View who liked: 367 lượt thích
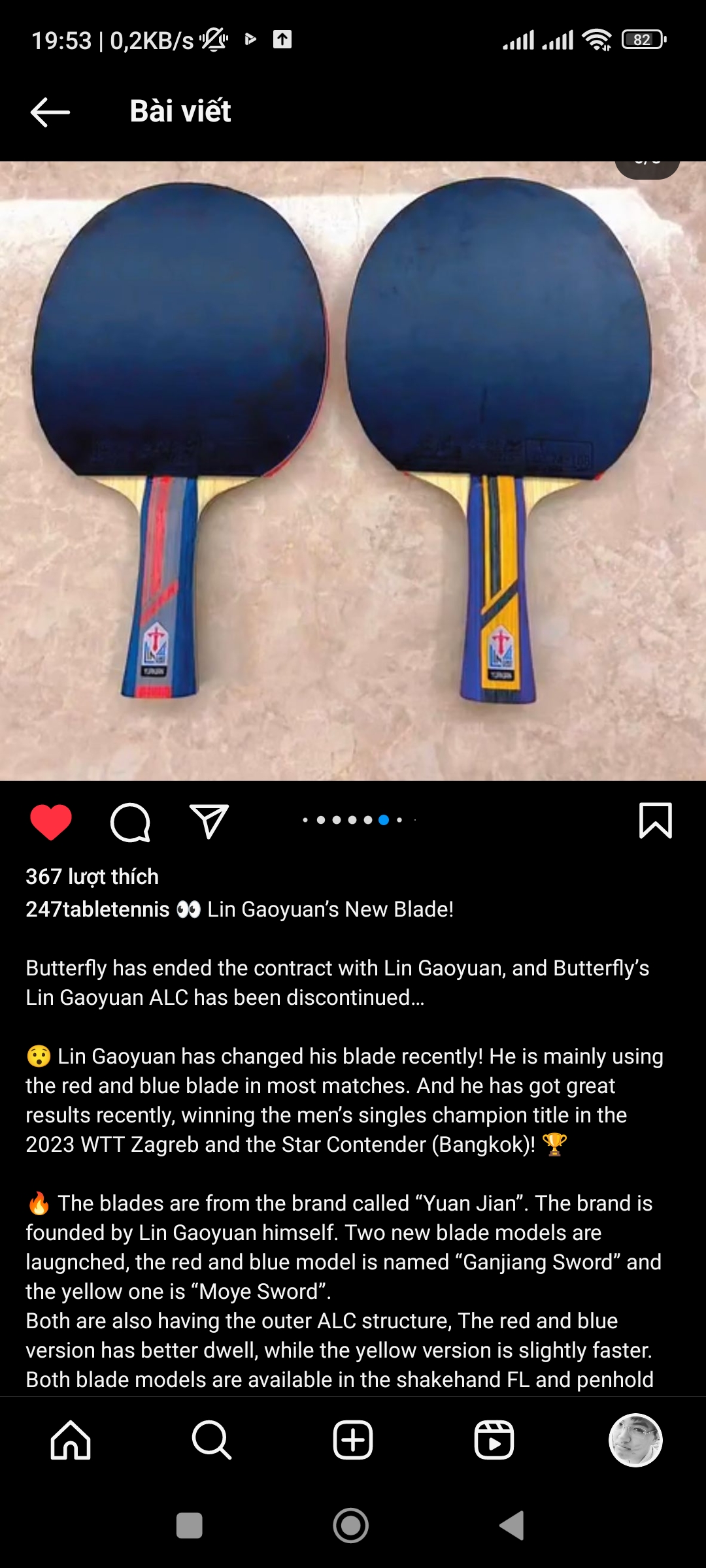Image resolution: width=706 pixels, height=1568 pixels. (92, 877)
